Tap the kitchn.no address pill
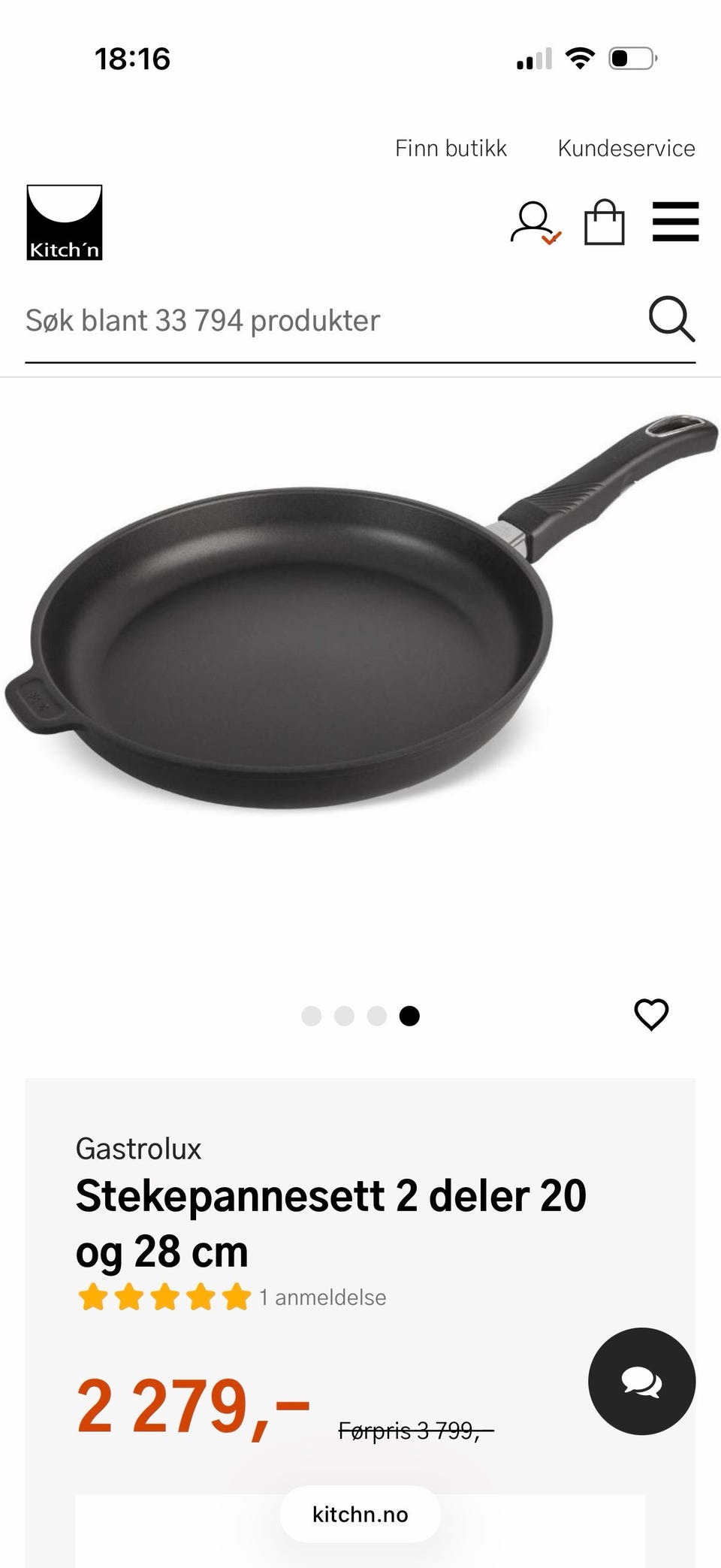This screenshot has height=1568, width=721. point(360,1514)
